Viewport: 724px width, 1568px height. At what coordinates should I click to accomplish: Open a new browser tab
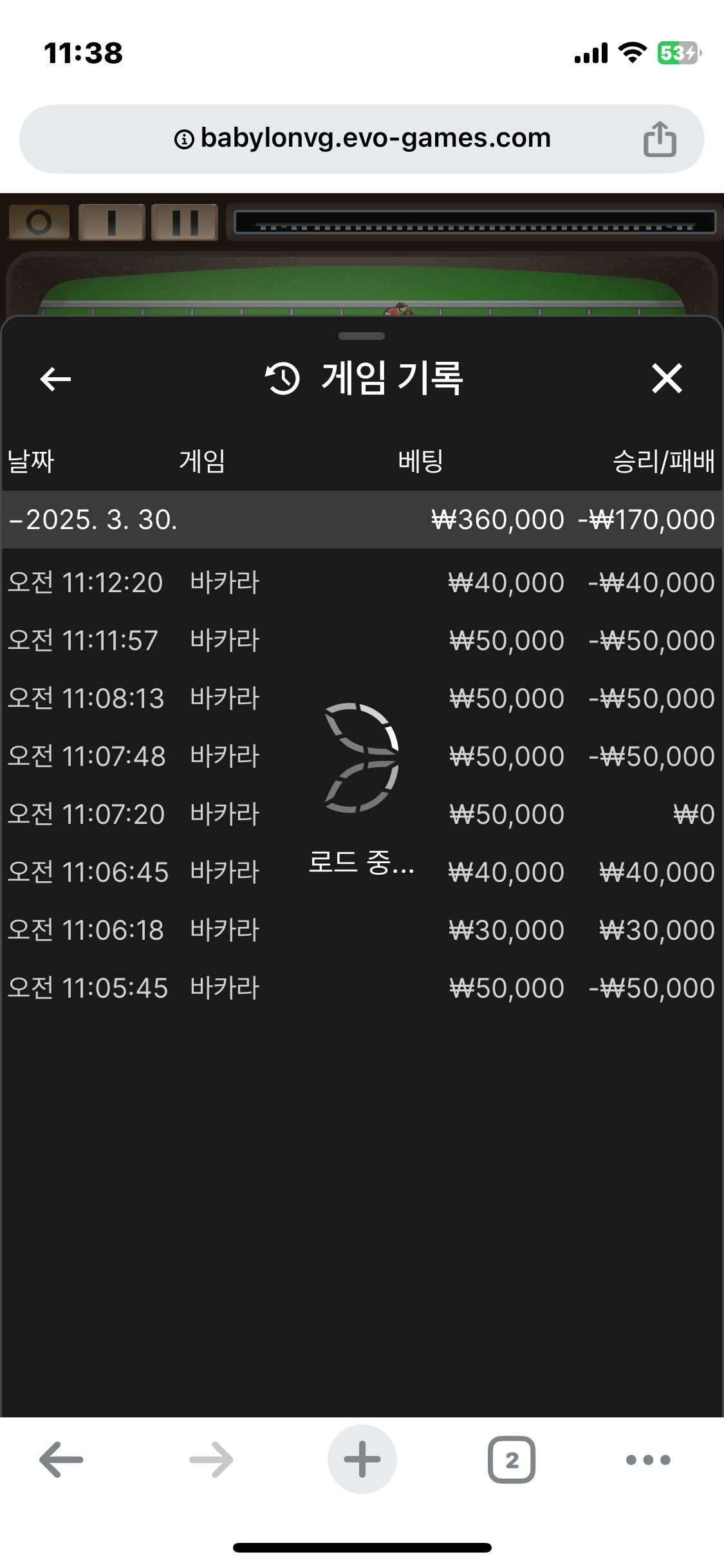362,1460
